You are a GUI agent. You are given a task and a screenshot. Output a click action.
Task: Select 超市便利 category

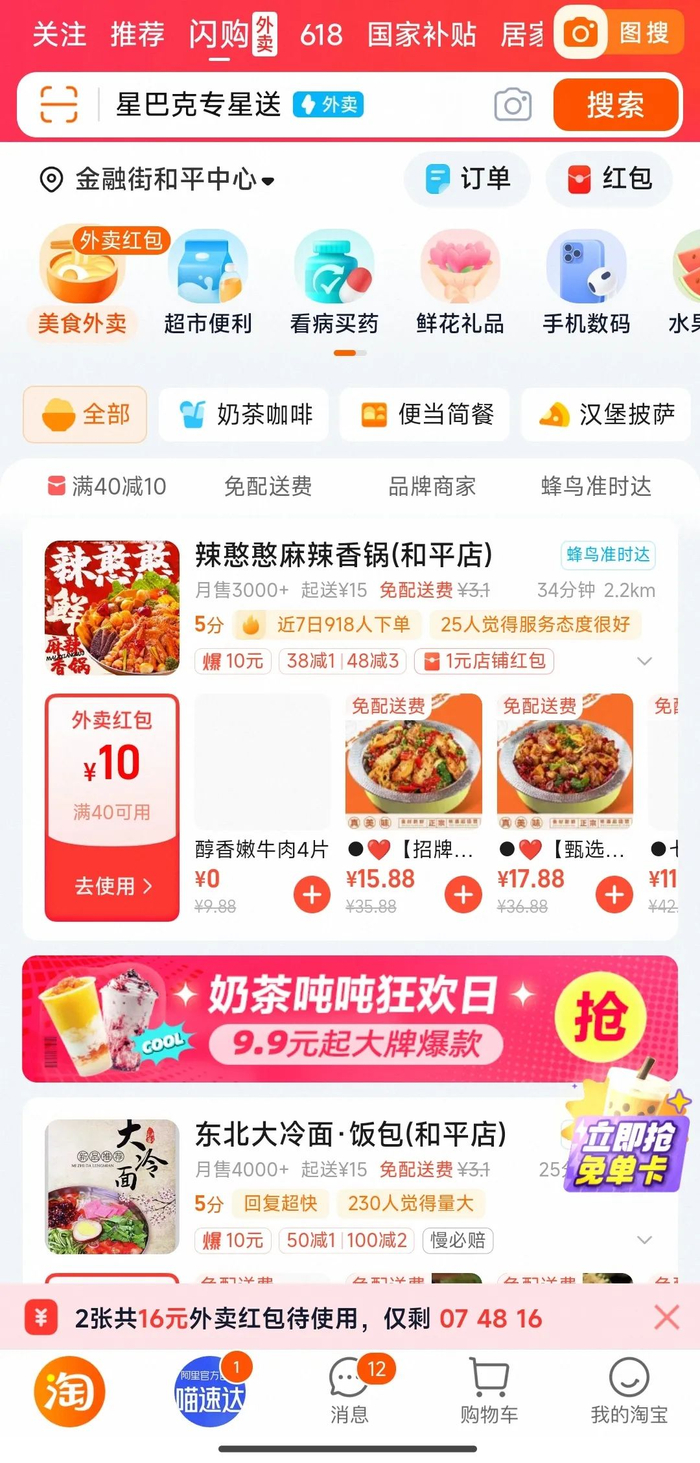pyautogui.click(x=207, y=282)
